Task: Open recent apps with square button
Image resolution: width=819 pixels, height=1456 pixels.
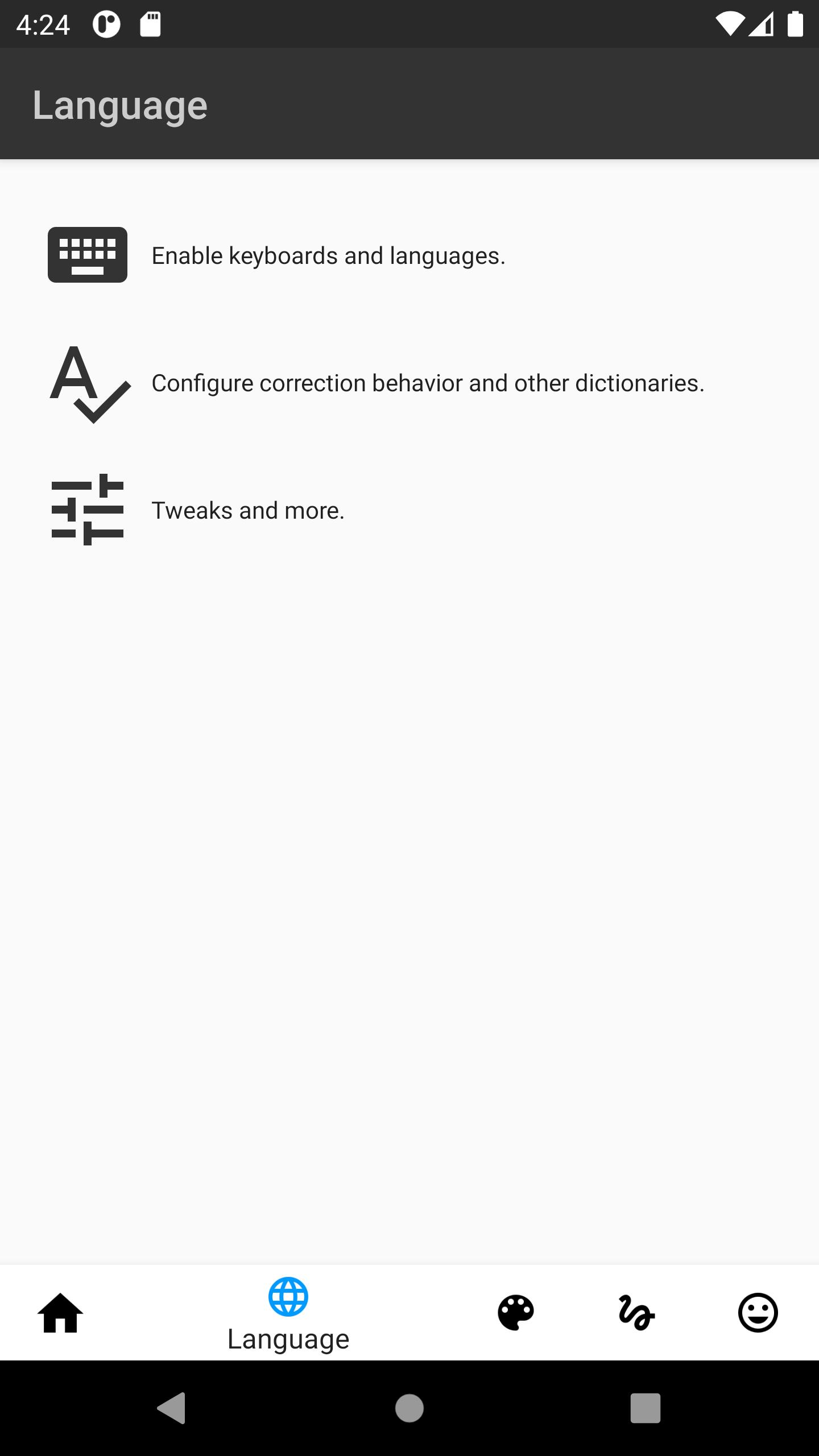Action: (x=645, y=1408)
